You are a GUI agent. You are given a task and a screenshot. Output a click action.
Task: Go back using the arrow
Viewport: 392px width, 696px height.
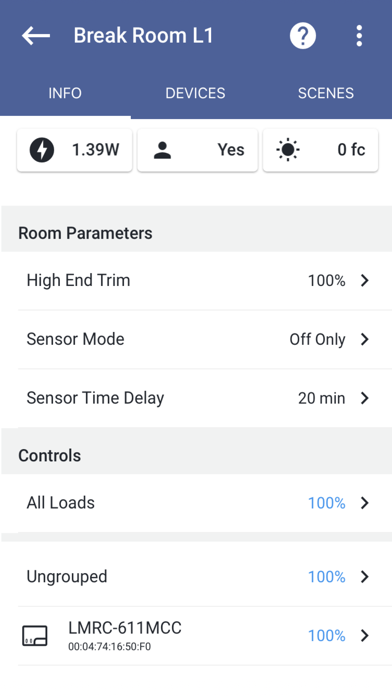point(36,36)
